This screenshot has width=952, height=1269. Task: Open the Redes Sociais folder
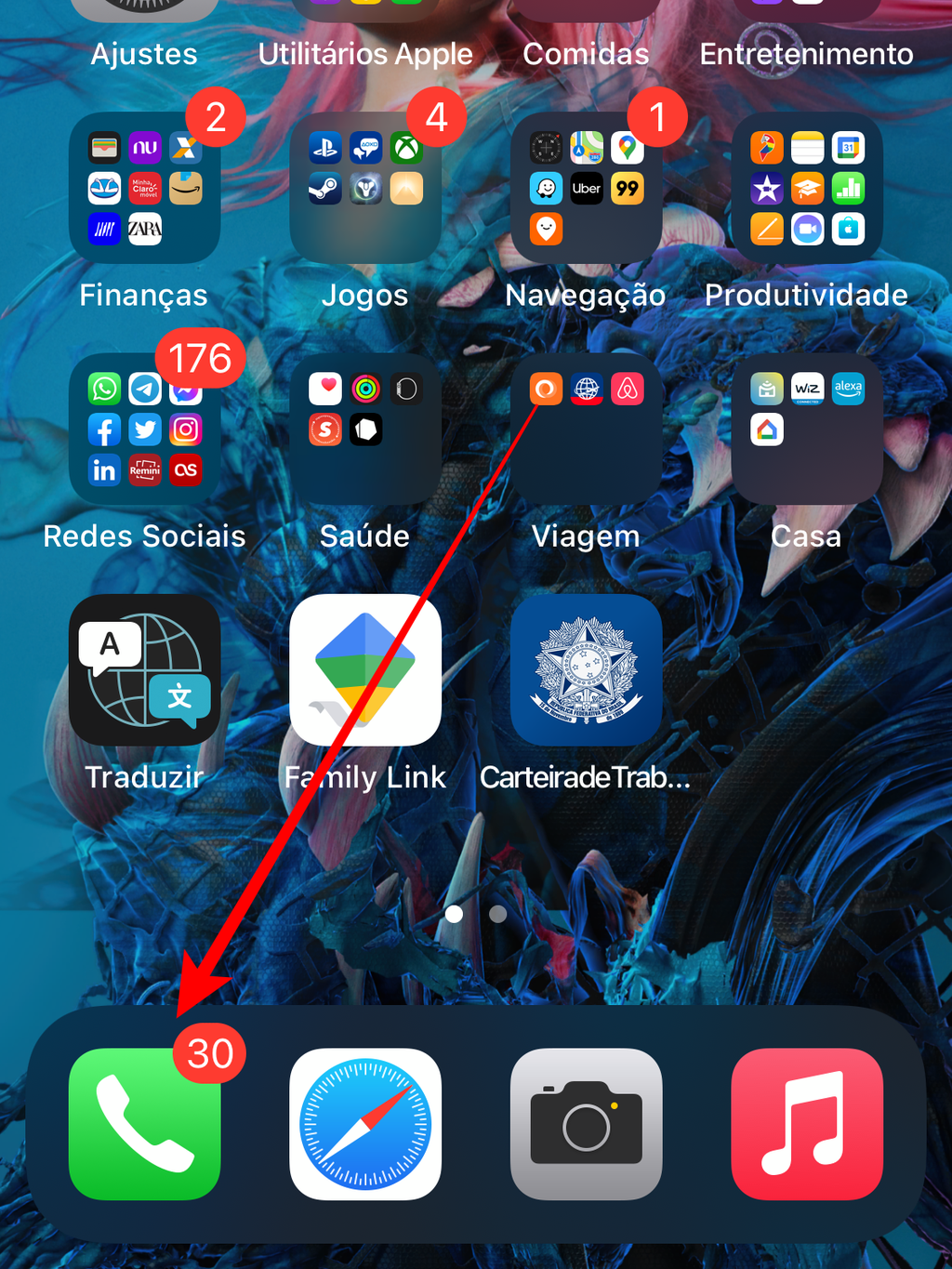[x=144, y=430]
